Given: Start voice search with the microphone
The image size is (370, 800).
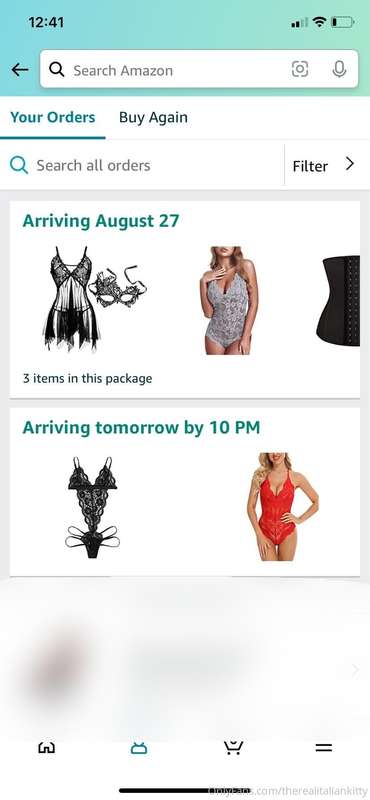Looking at the screenshot, I should click(x=339, y=69).
